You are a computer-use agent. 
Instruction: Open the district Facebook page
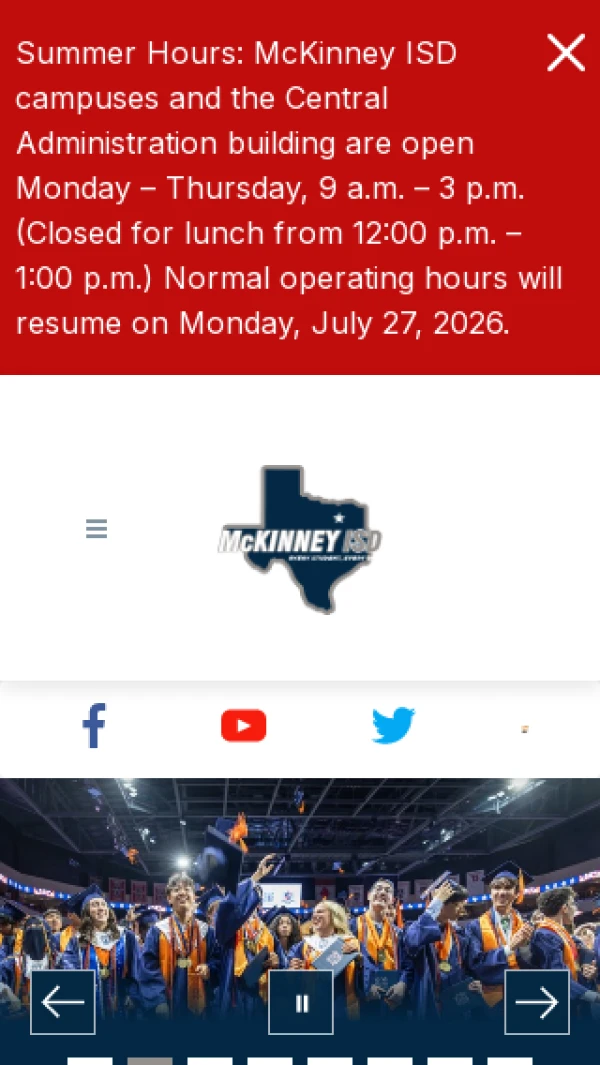94,726
